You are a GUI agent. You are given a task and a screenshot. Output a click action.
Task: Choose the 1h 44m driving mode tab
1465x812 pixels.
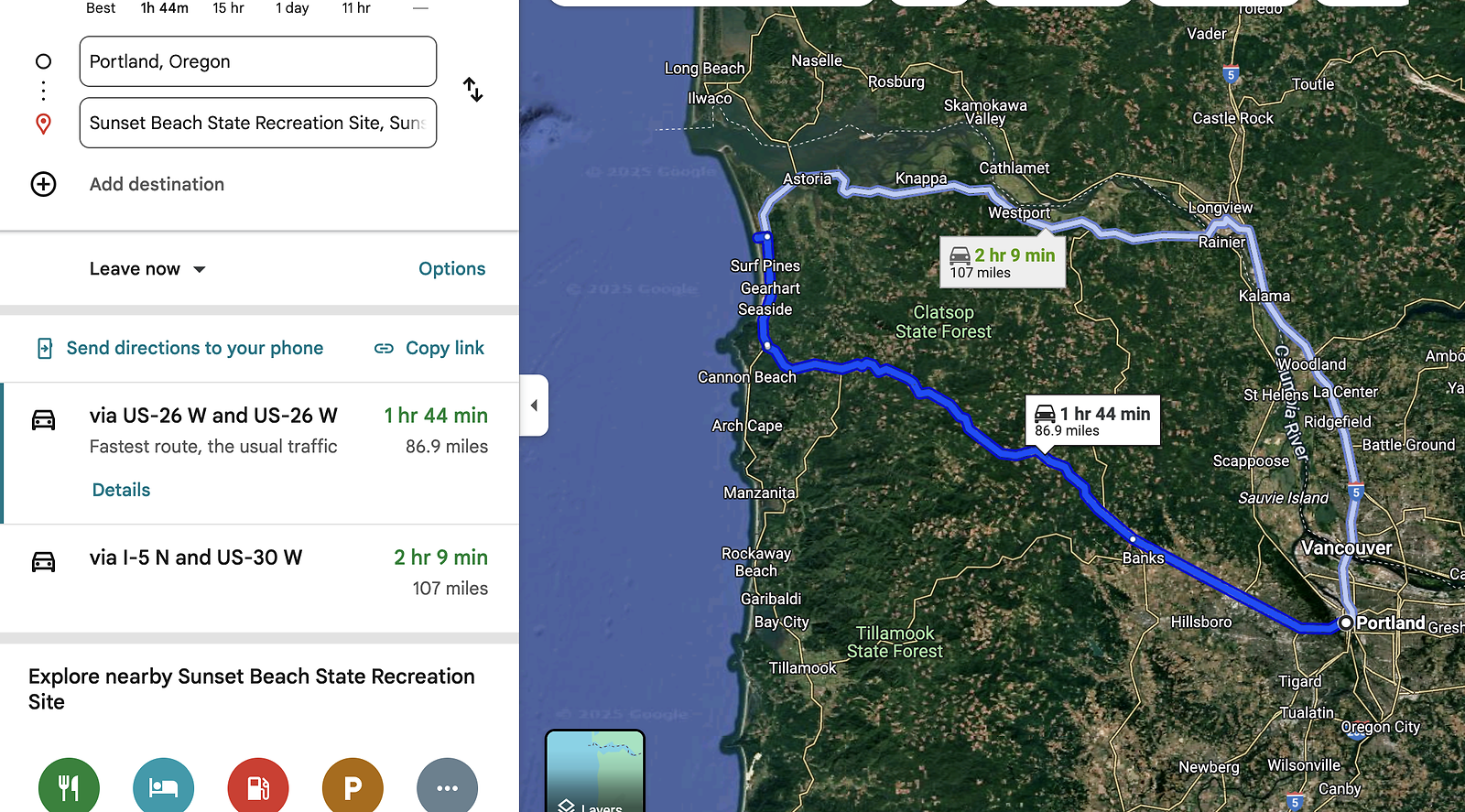(x=164, y=8)
